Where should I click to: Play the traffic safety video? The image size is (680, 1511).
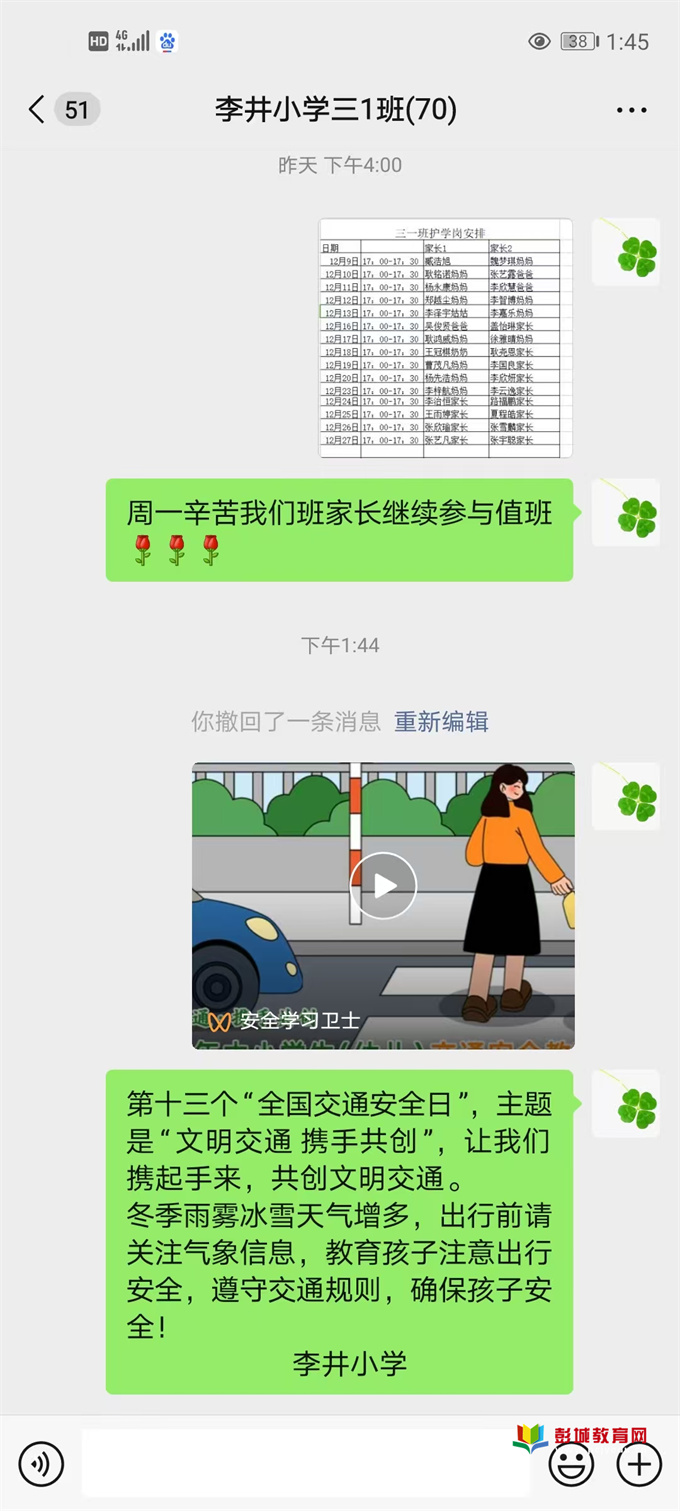click(x=383, y=885)
